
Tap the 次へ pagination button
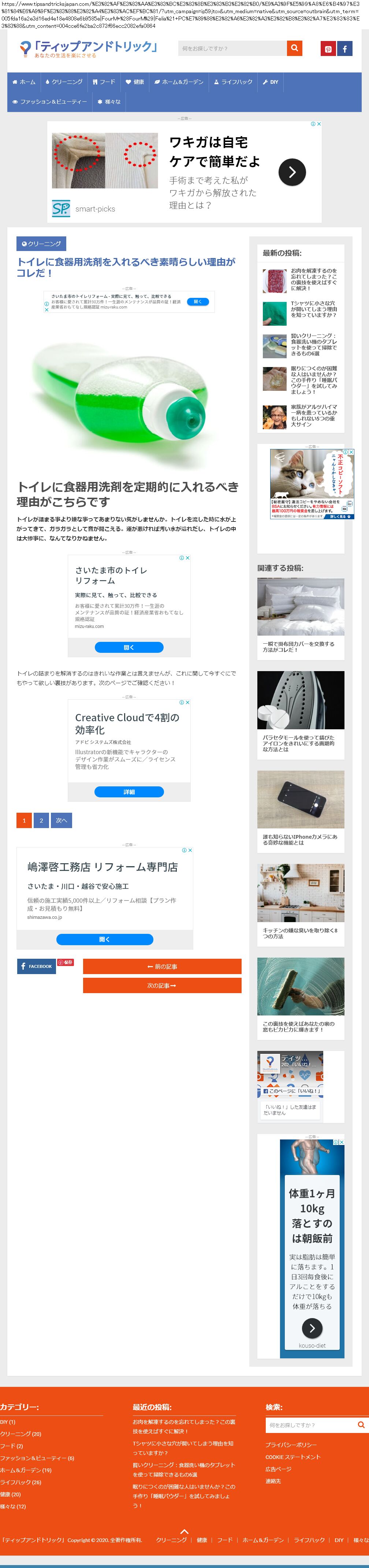coord(61,820)
